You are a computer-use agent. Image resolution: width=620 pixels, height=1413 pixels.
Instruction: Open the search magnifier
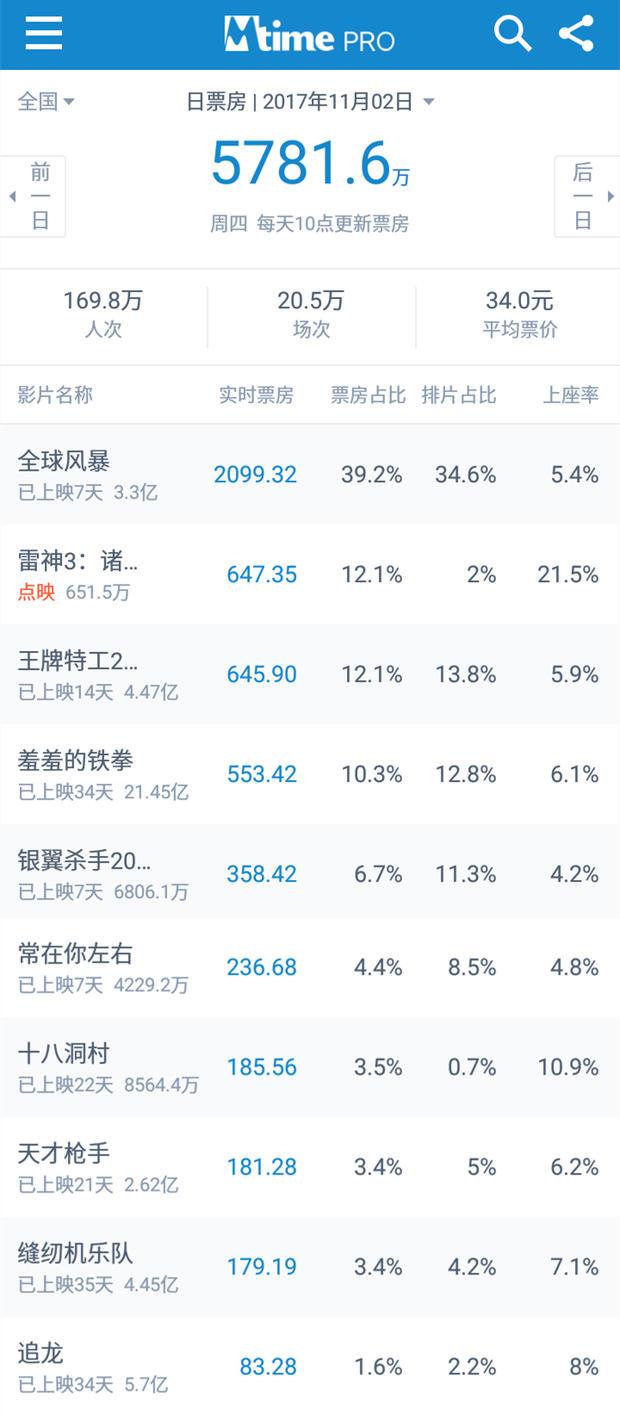tap(512, 34)
